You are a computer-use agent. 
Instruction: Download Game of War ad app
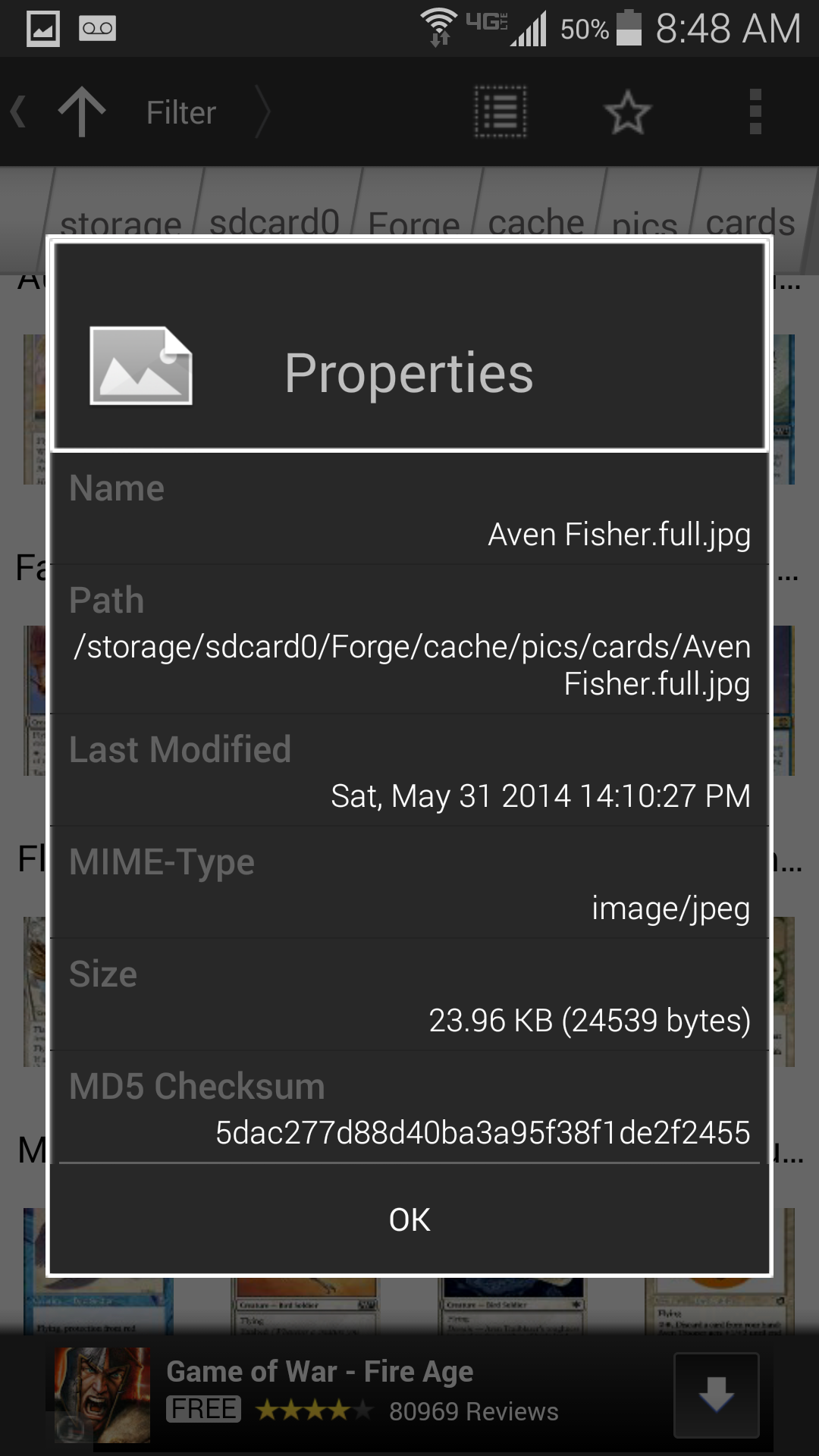(x=716, y=1395)
